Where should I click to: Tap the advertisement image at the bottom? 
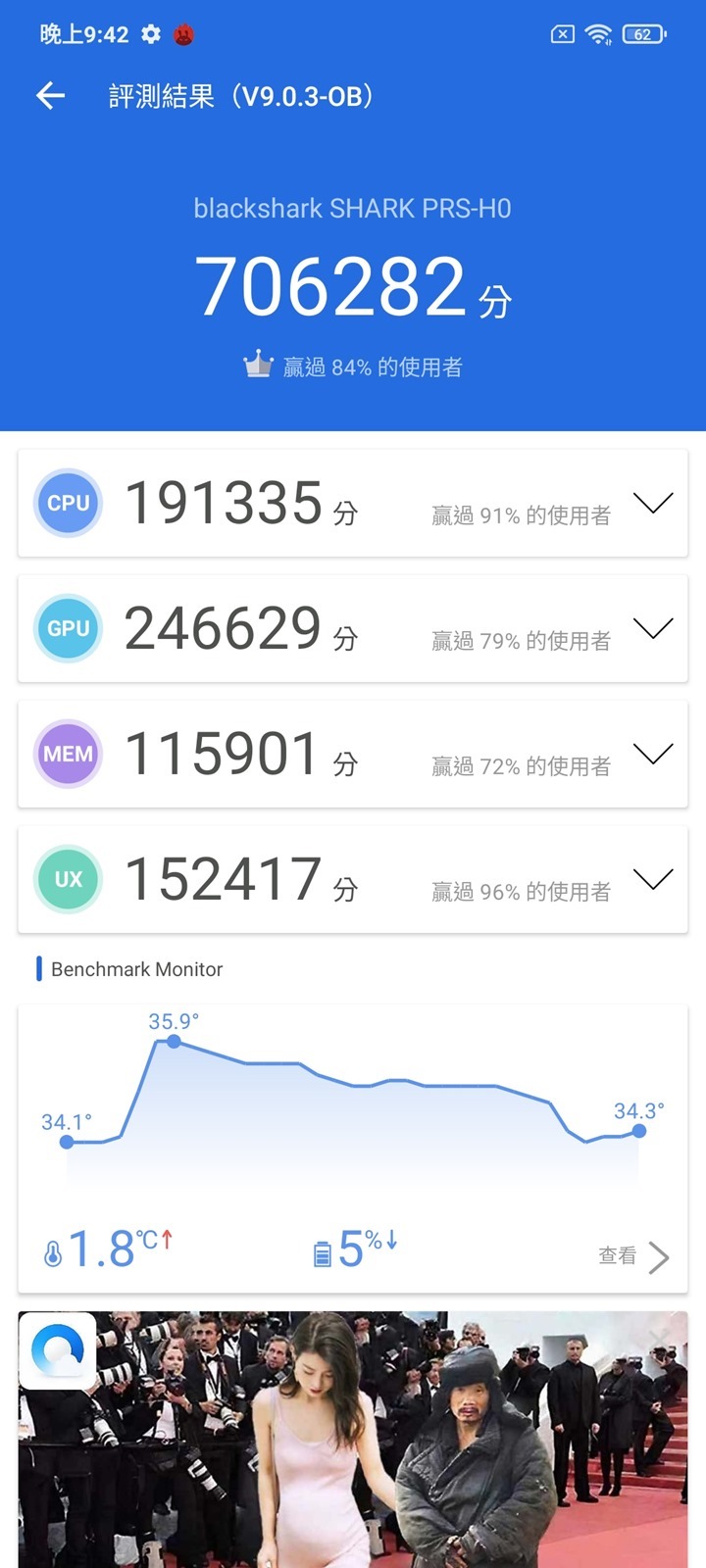[x=353, y=1441]
